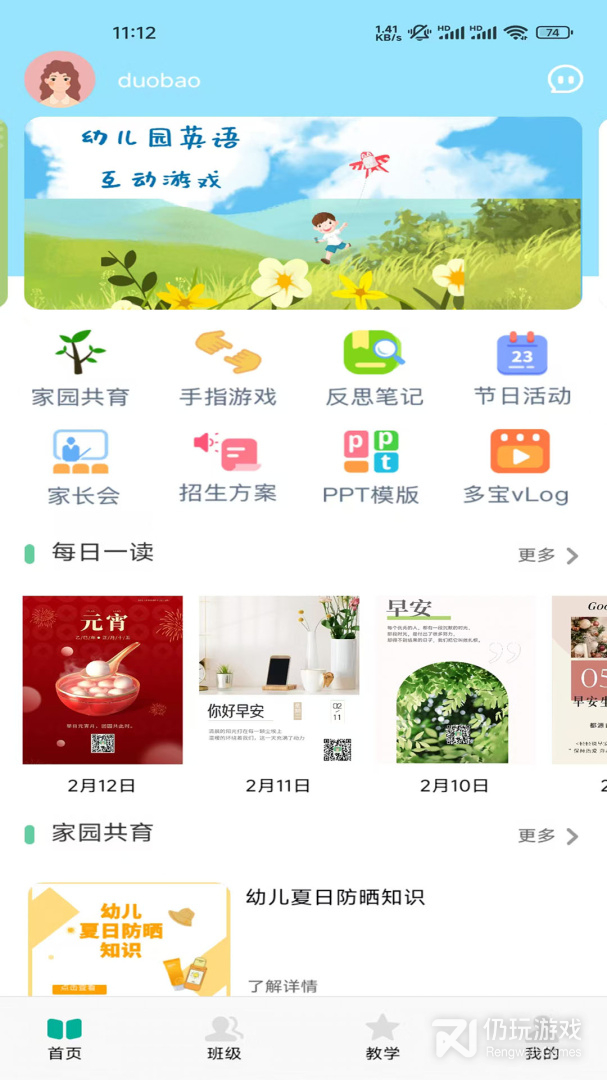
Task: Open PPT模版 shortcut
Action: click(x=371, y=466)
